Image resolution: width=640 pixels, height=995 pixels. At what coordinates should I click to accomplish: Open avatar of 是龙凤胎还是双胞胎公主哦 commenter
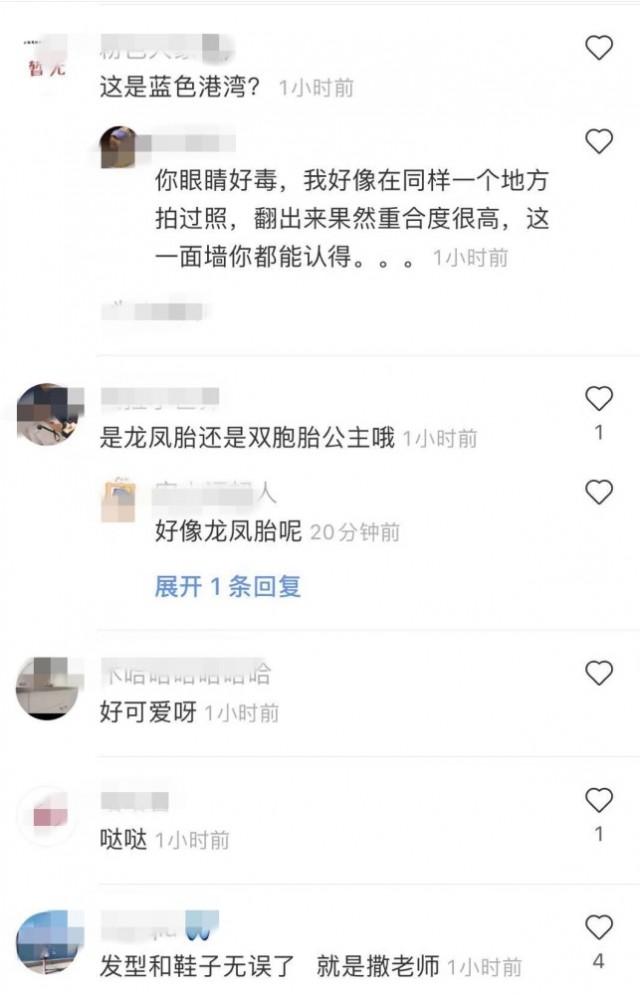click(46, 414)
